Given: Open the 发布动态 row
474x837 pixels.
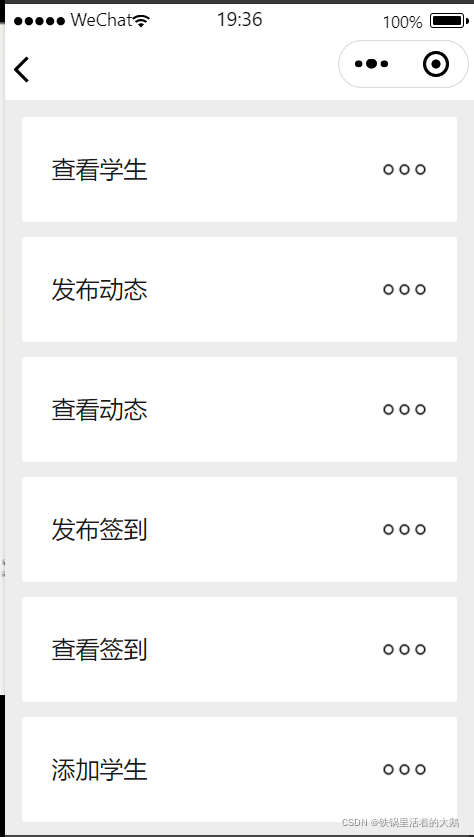Looking at the screenshot, I should [x=239, y=289].
